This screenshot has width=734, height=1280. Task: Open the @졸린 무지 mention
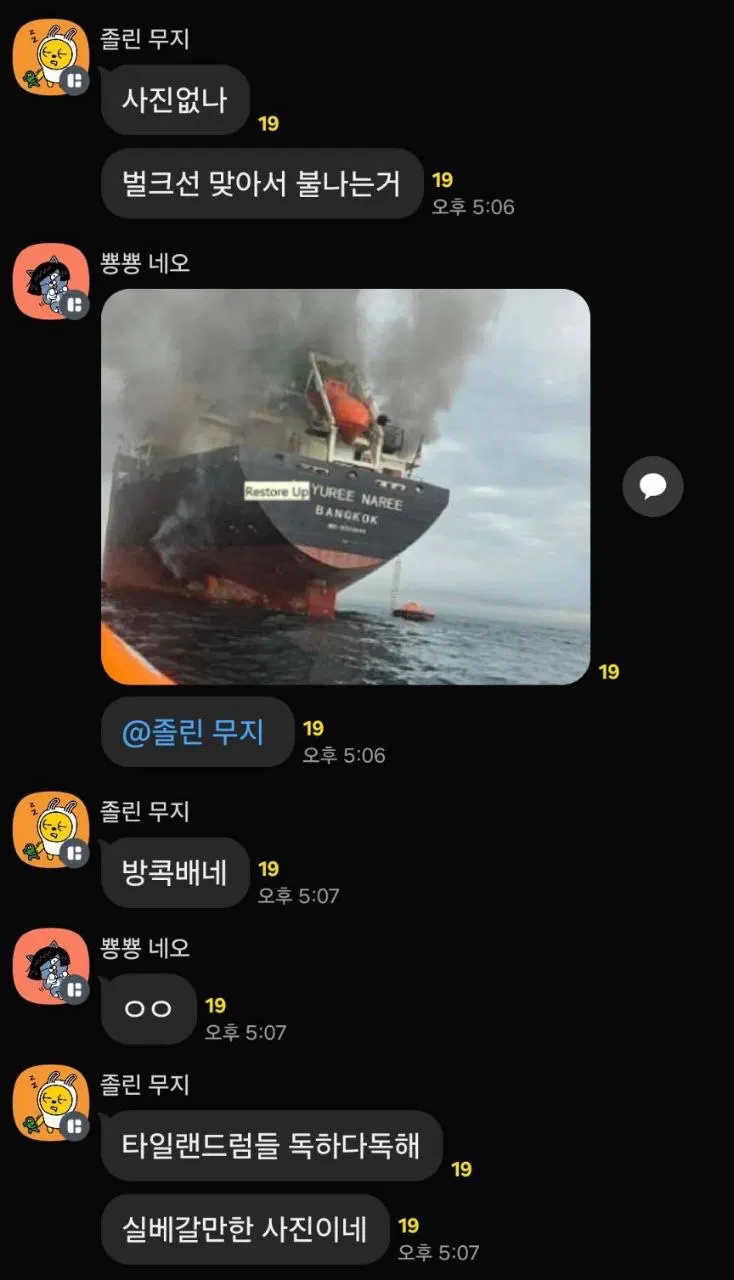193,733
